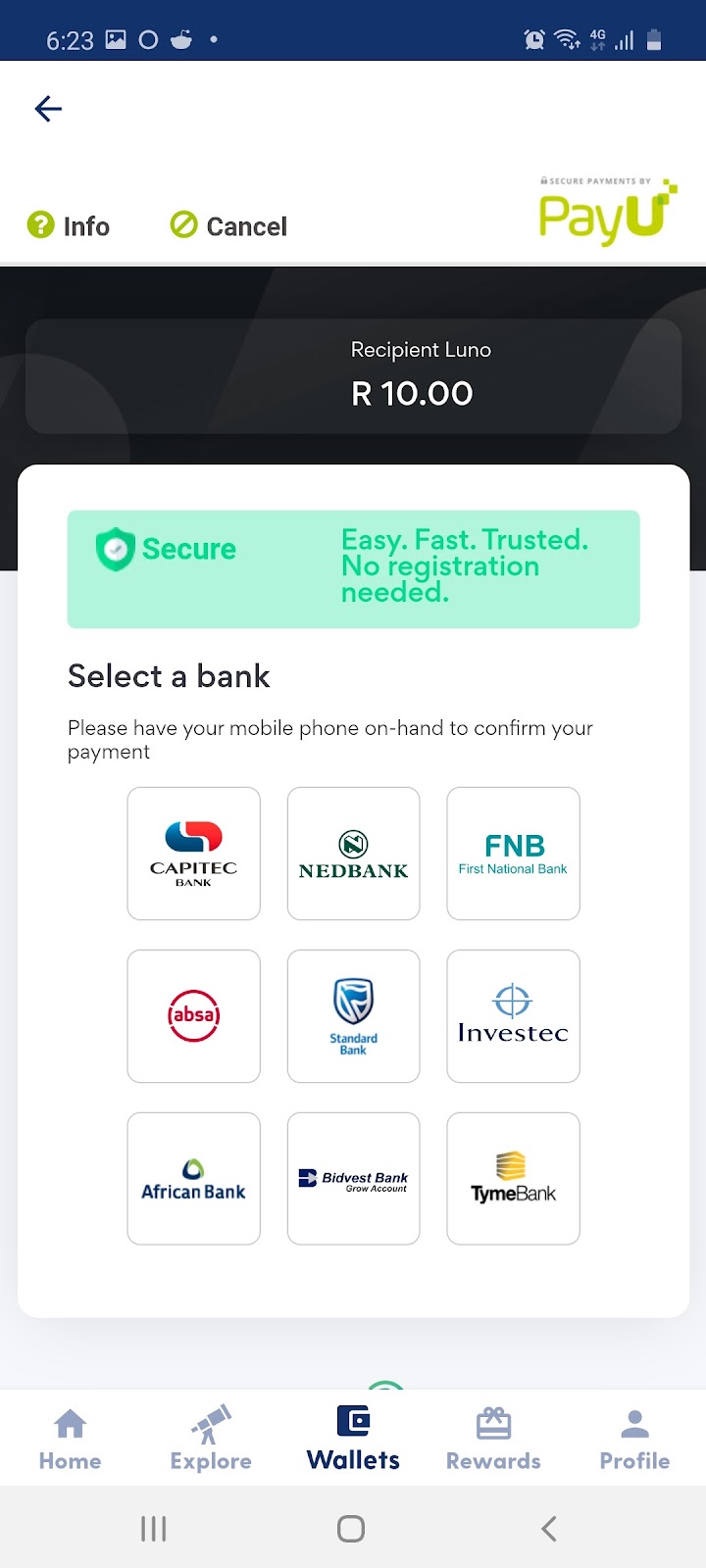Cancel this PayU payment

(228, 226)
